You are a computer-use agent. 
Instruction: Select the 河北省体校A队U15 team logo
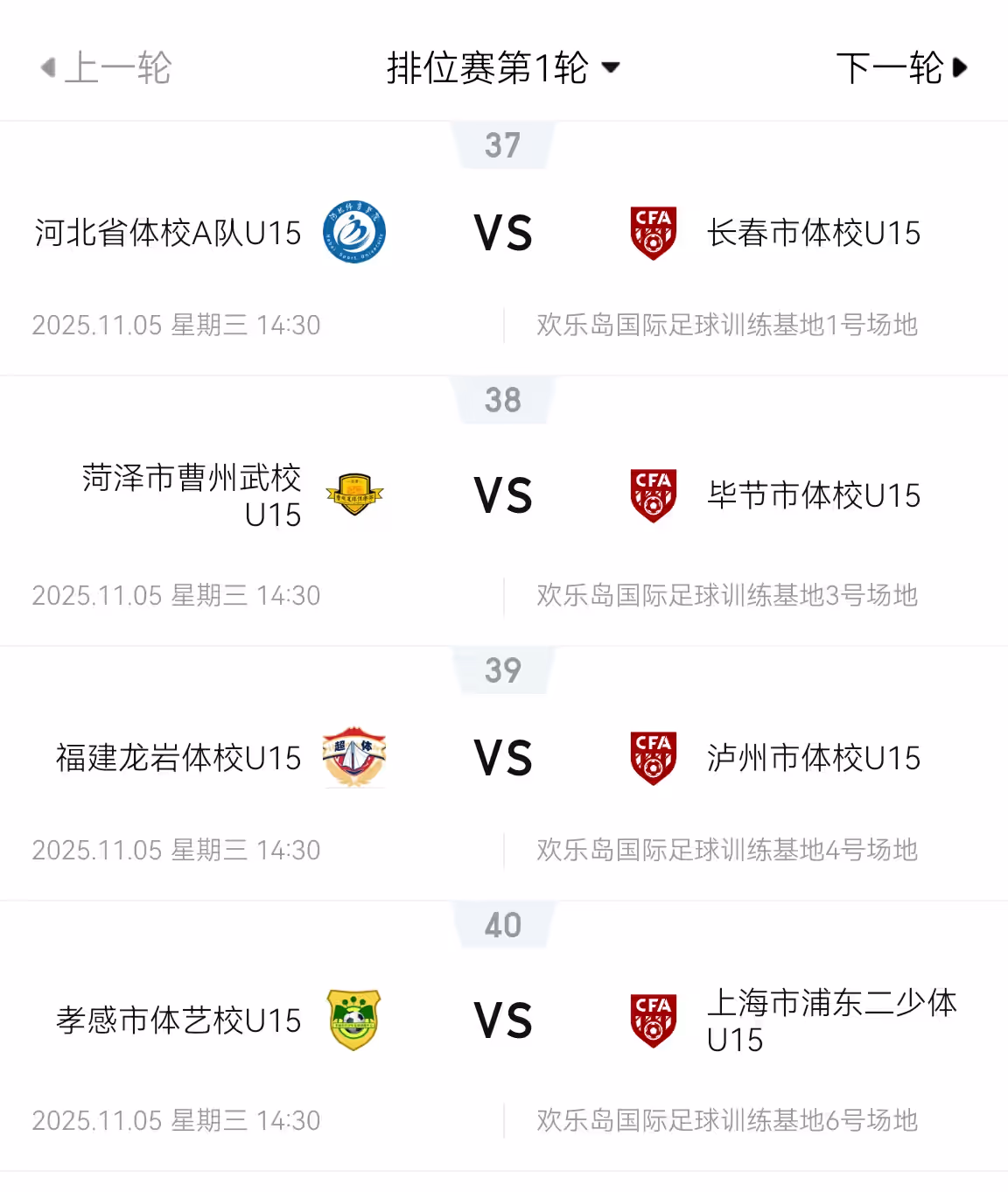353,232
